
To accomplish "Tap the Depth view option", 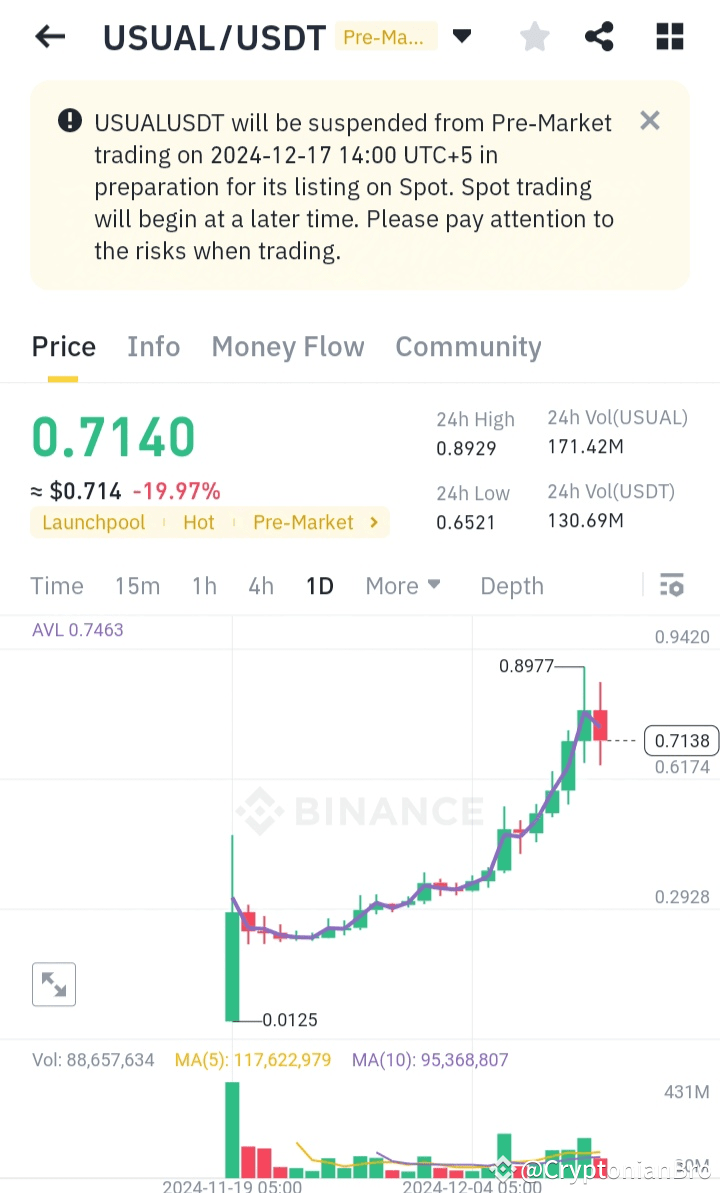I will pyautogui.click(x=511, y=586).
